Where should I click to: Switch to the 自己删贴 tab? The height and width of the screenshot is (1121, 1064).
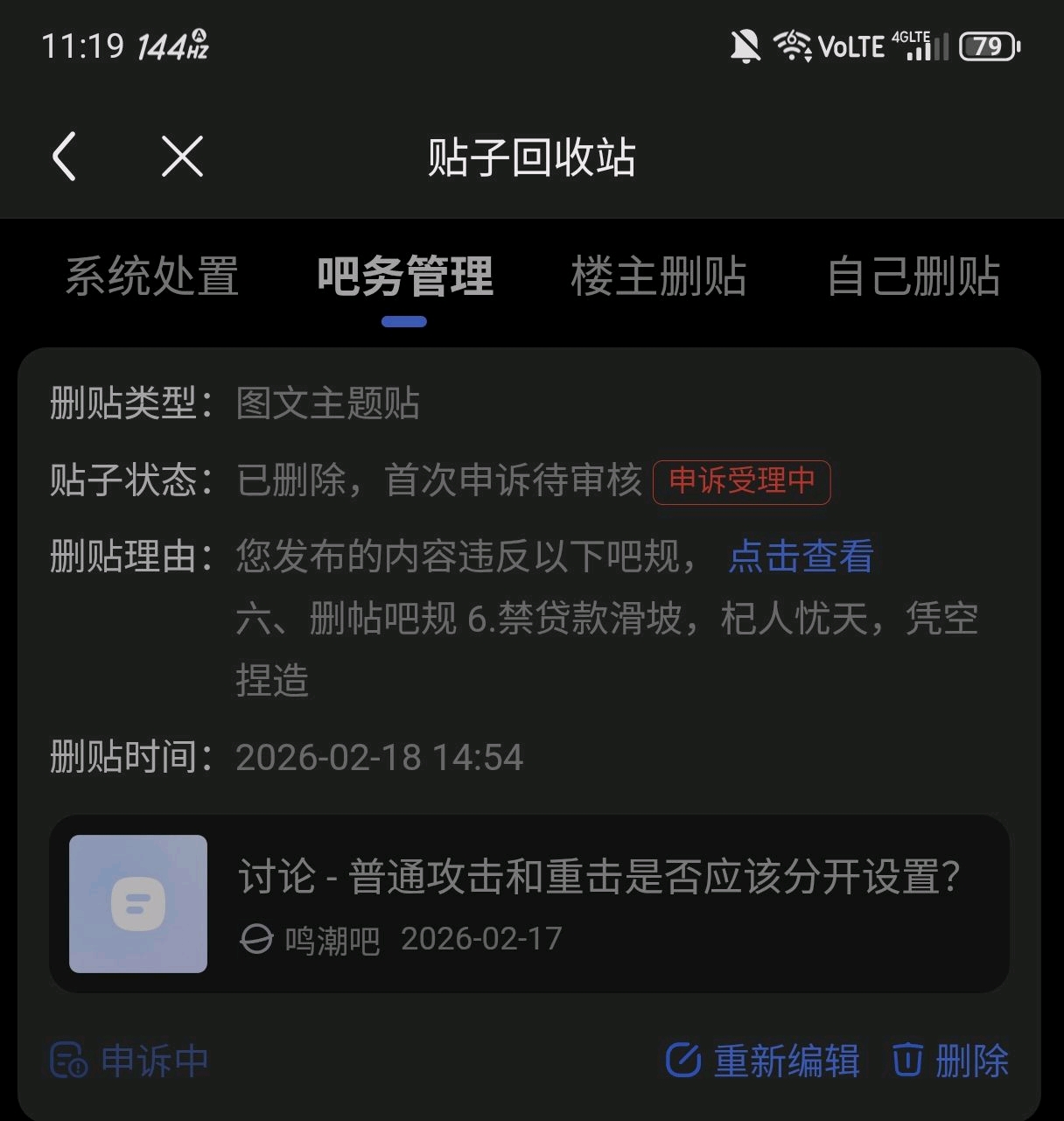pos(913,277)
